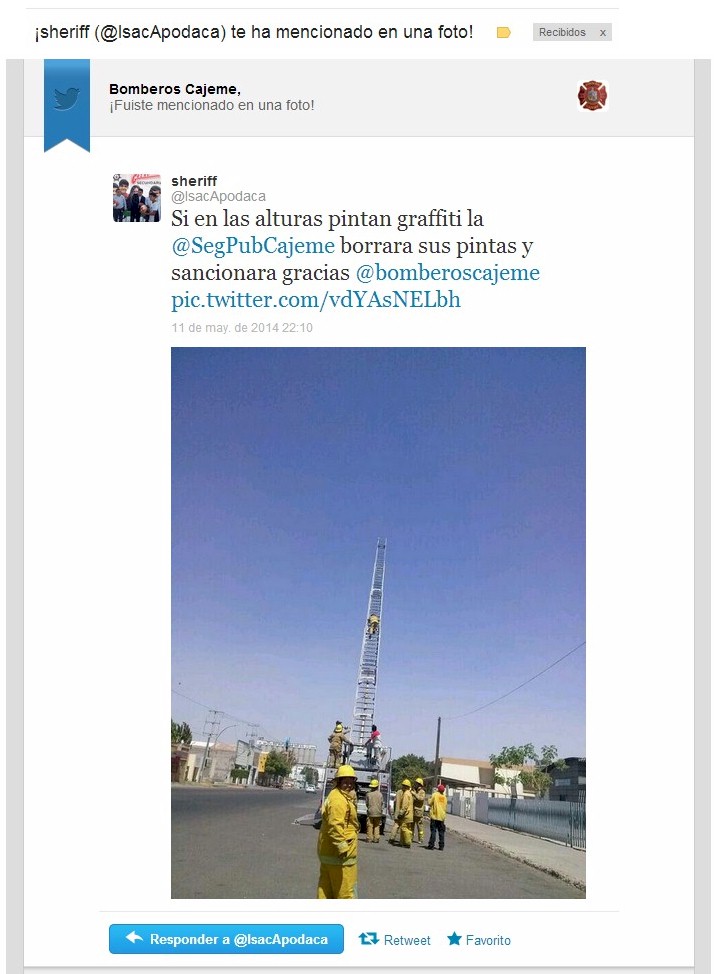This screenshot has width=714, height=974.
Task: Open the @SegPubCajeme mention link
Action: point(253,245)
